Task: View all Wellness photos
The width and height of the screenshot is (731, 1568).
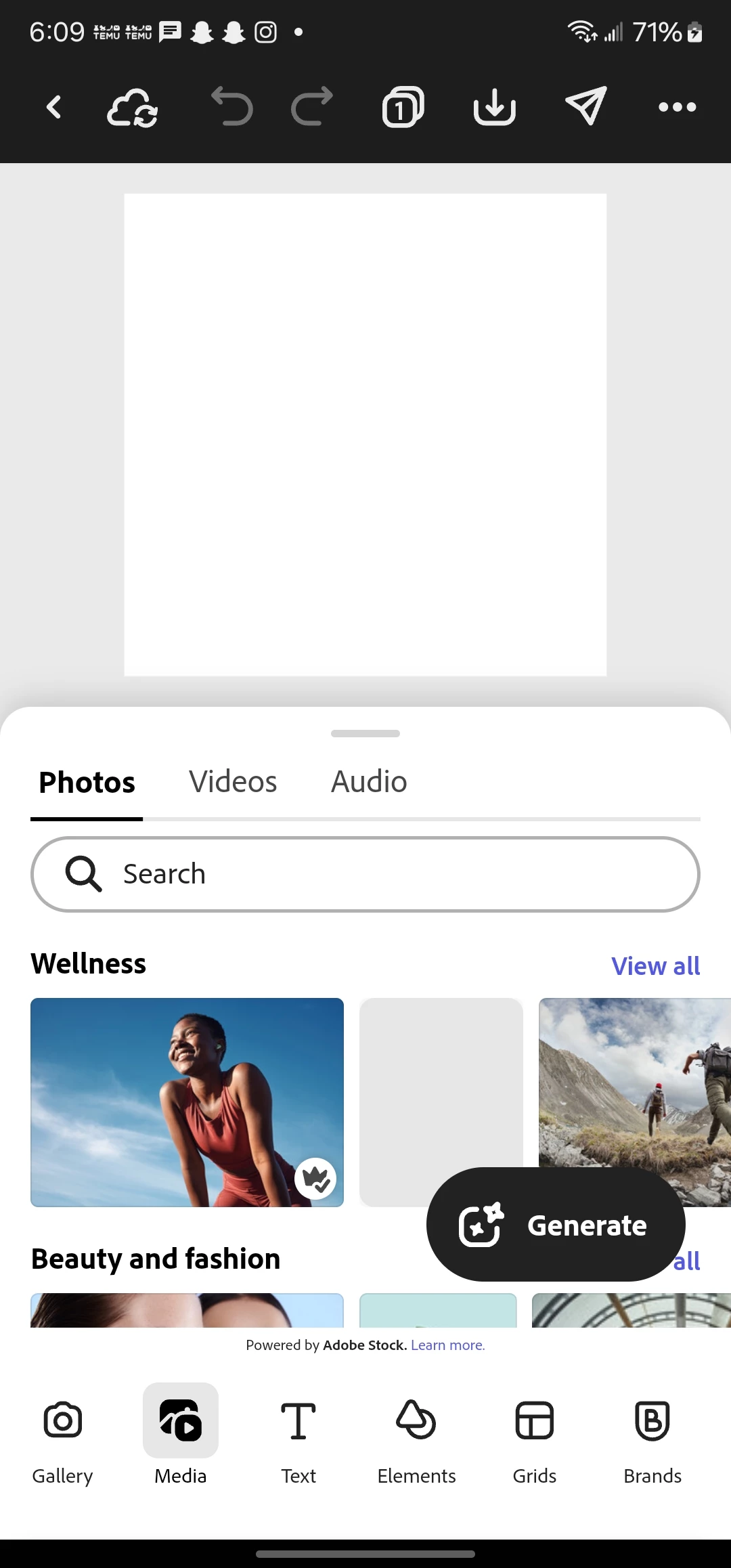Action: (655, 966)
